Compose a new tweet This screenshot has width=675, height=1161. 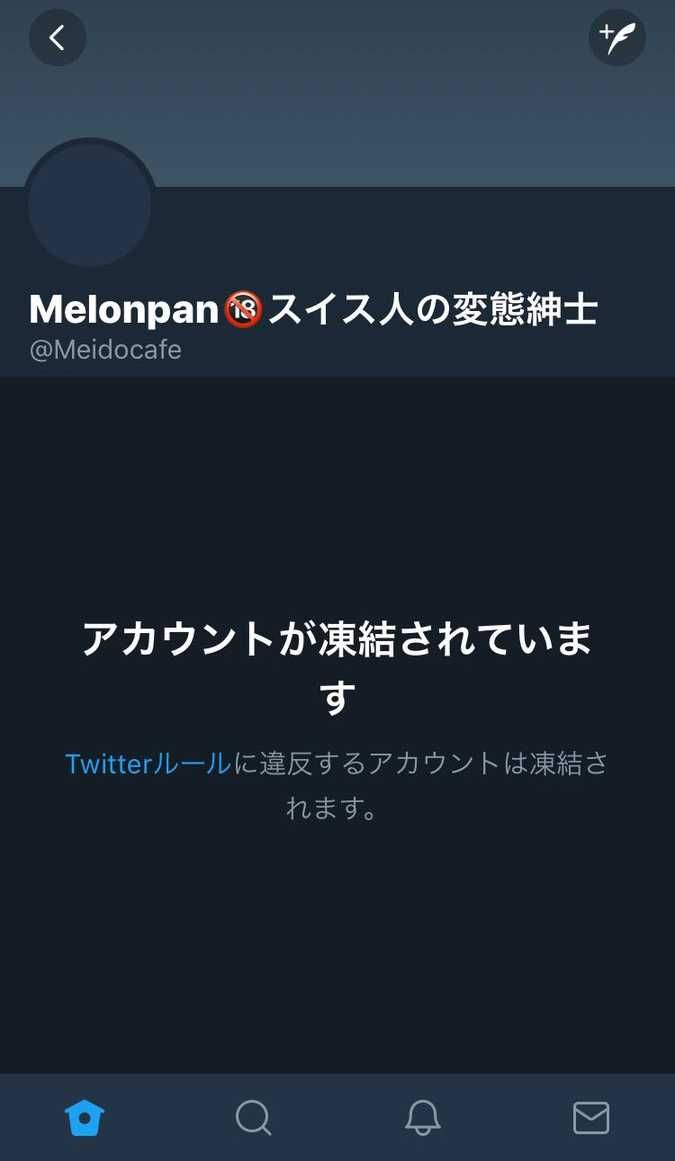point(617,37)
